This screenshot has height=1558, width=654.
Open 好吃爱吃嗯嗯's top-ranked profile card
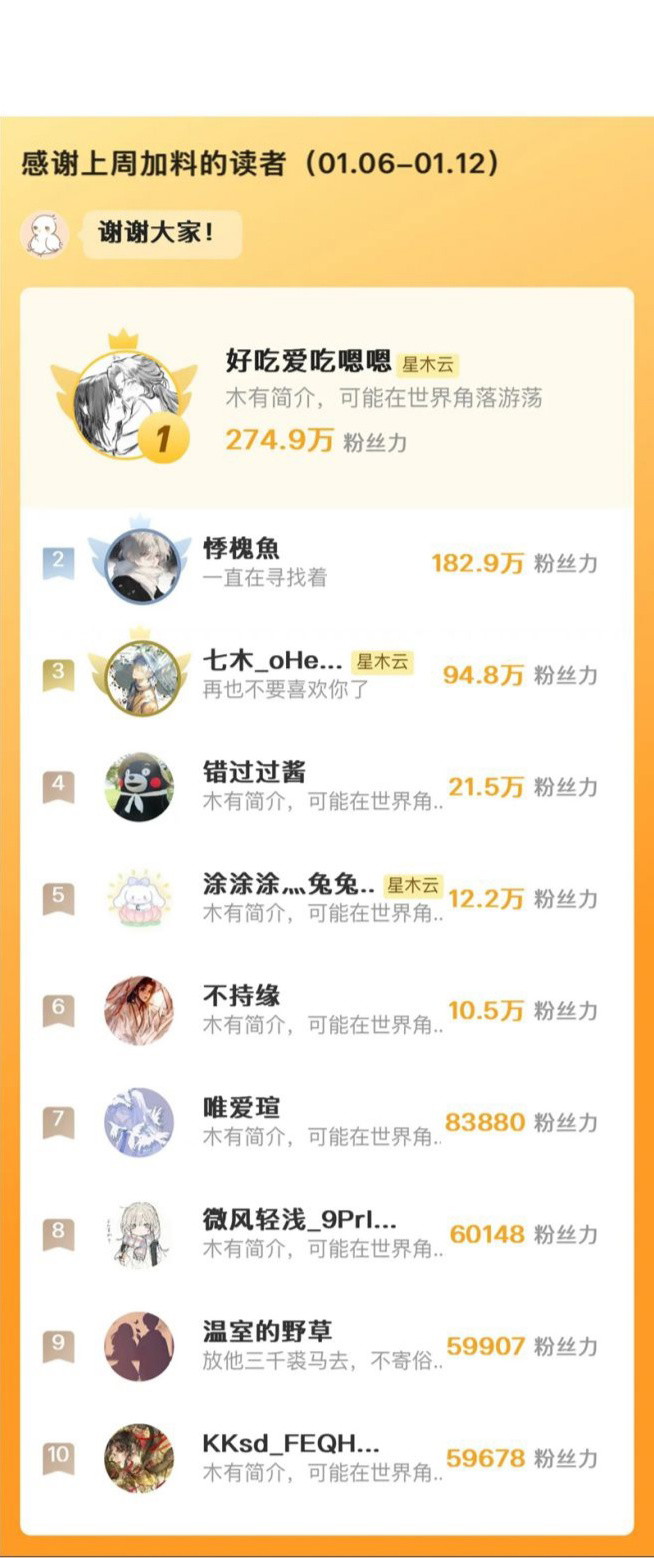(326, 400)
